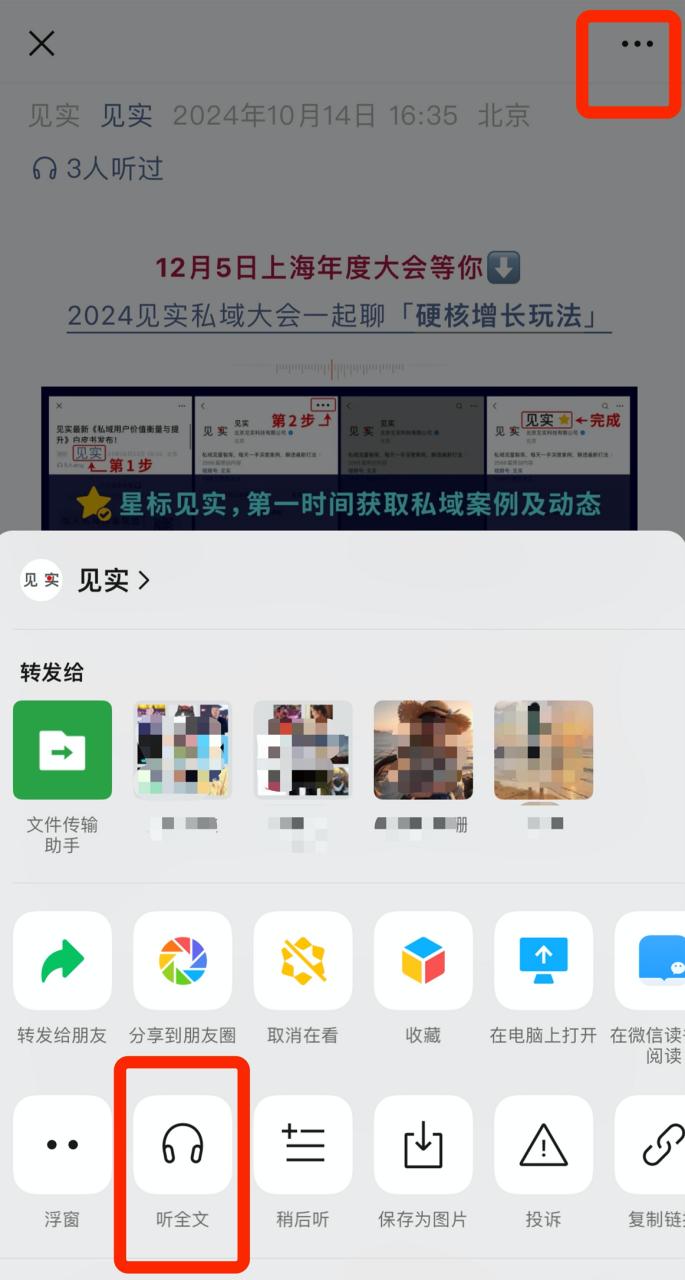Open the 见实 official account page

click(x=86, y=580)
